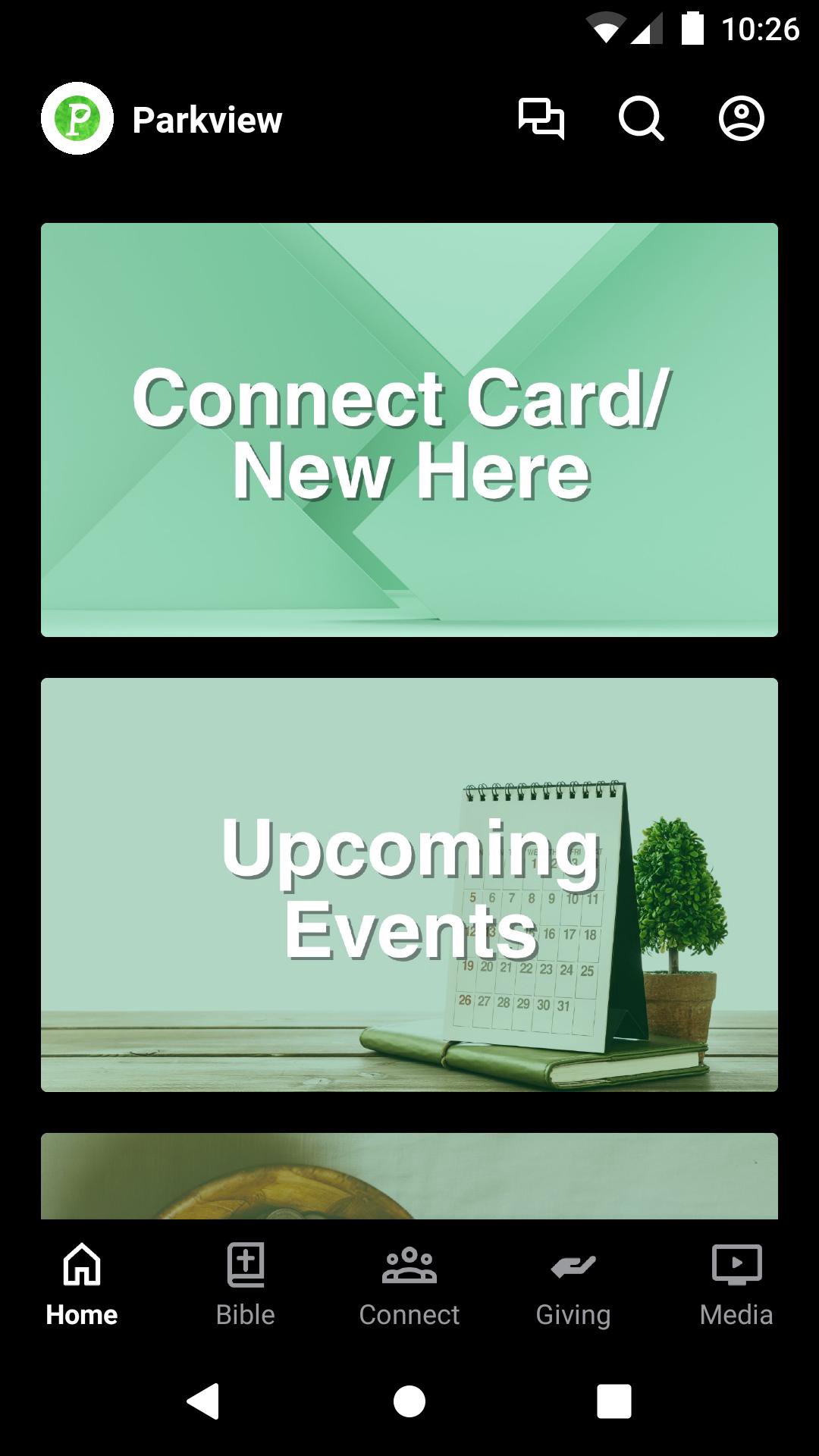Open the Connect Card/New Here card

[409, 430]
